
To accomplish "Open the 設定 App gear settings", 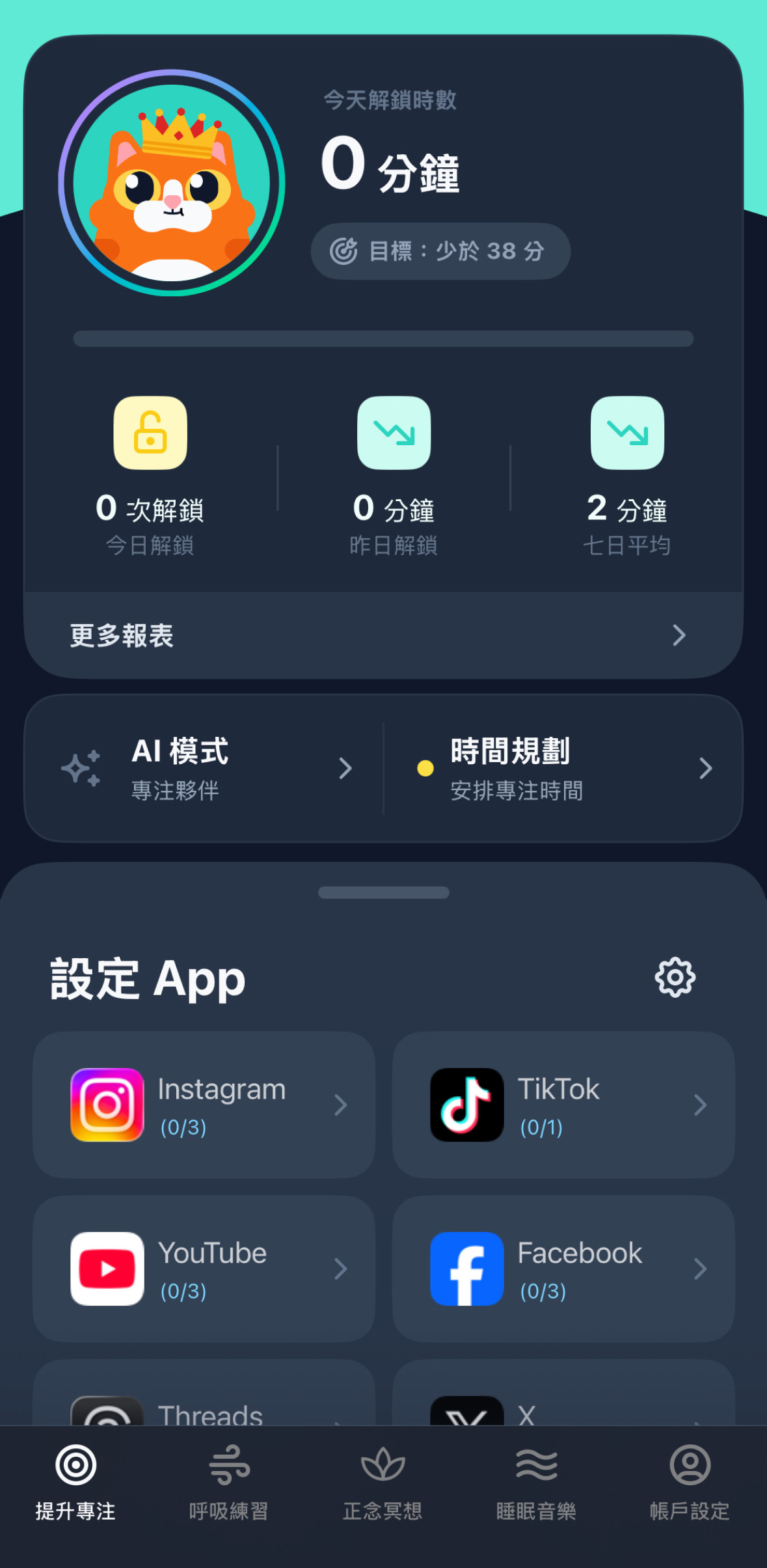I will [675, 977].
